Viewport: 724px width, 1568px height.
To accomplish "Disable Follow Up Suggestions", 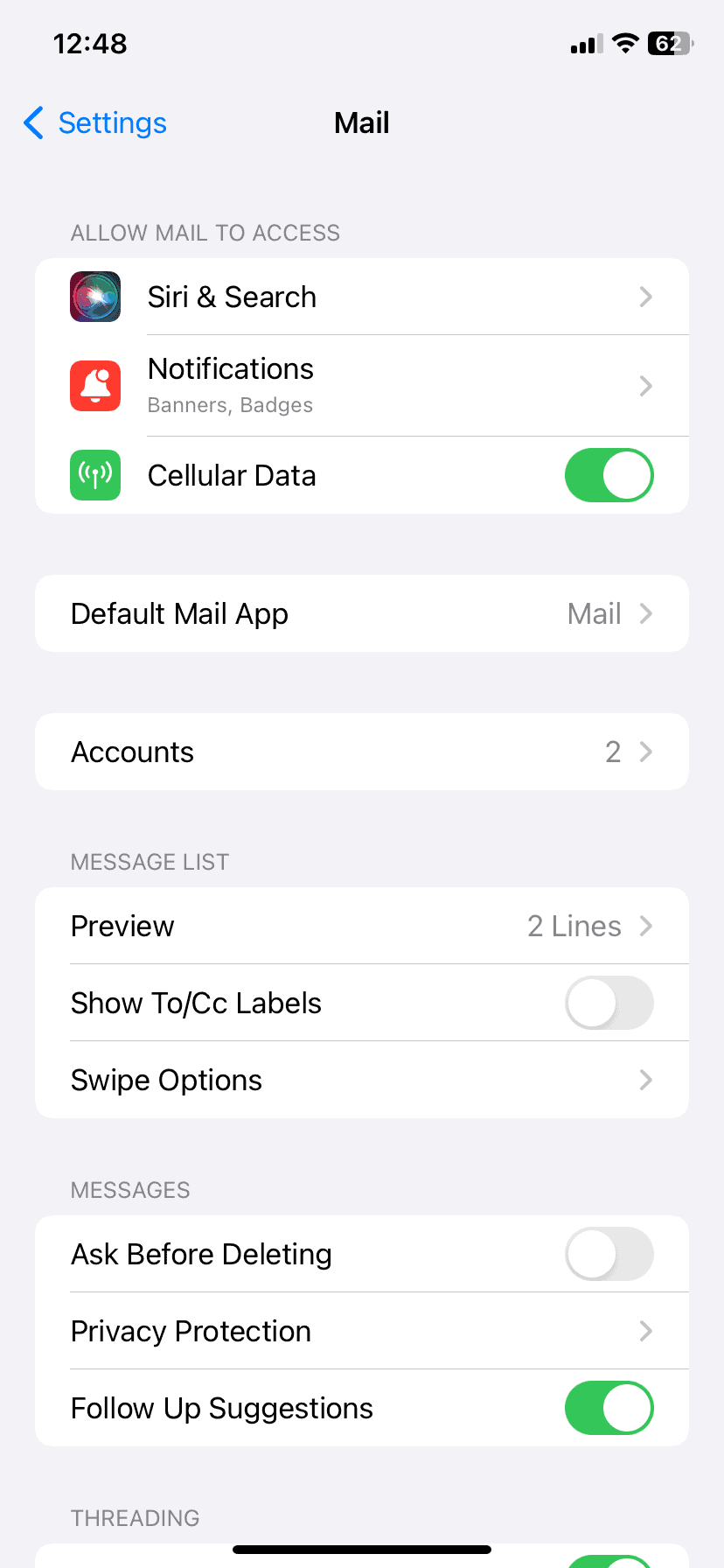I will [609, 1408].
